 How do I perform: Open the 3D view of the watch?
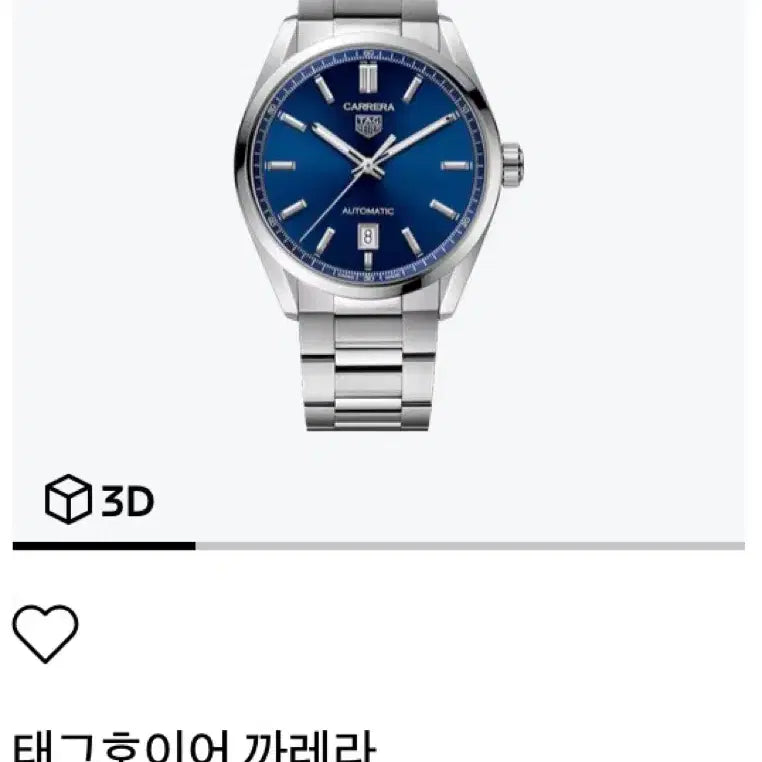pos(100,500)
